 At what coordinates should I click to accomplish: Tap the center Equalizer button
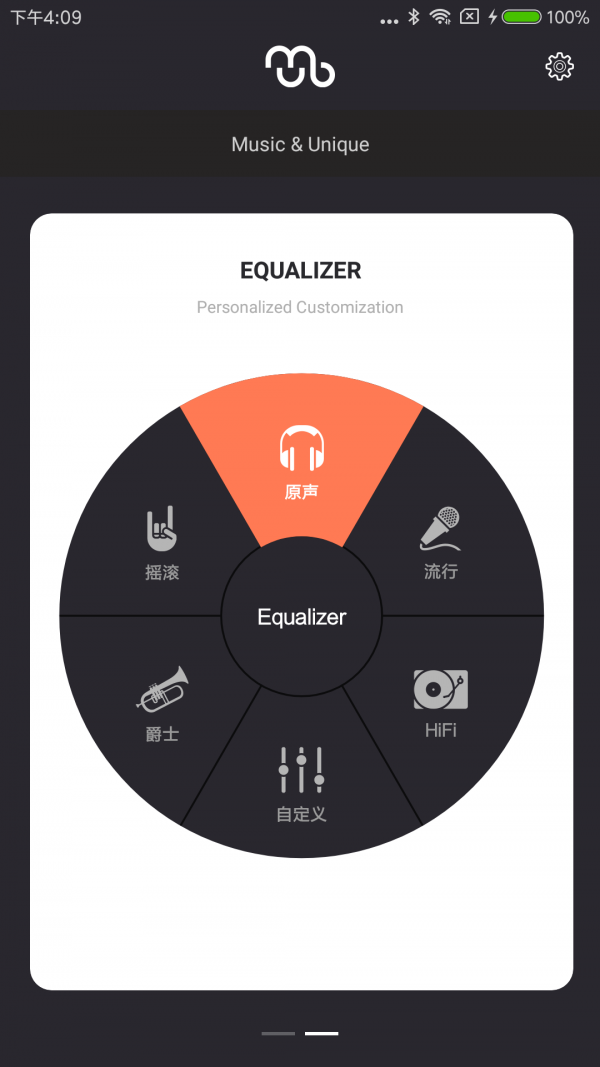tap(301, 617)
